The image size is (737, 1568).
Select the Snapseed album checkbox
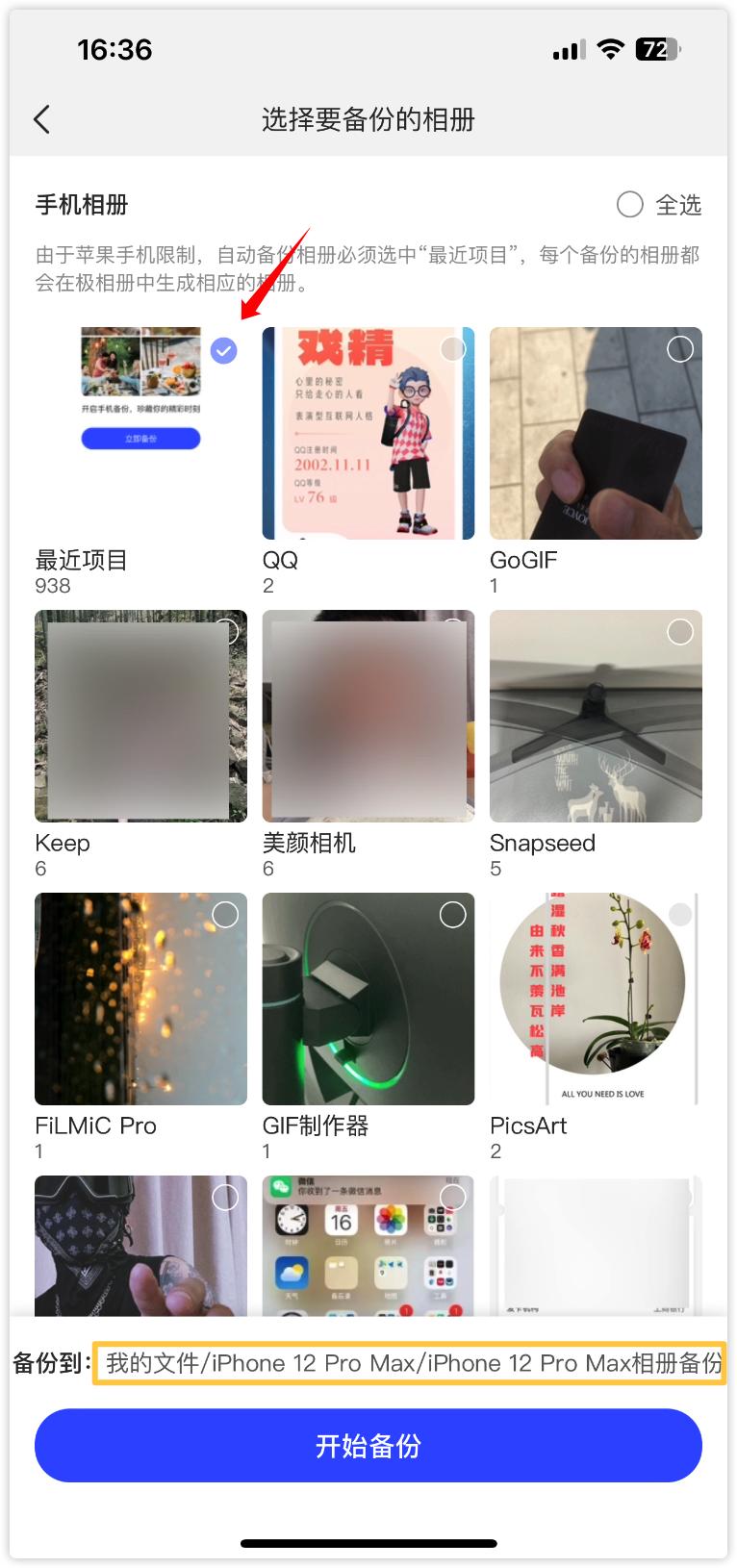680,631
